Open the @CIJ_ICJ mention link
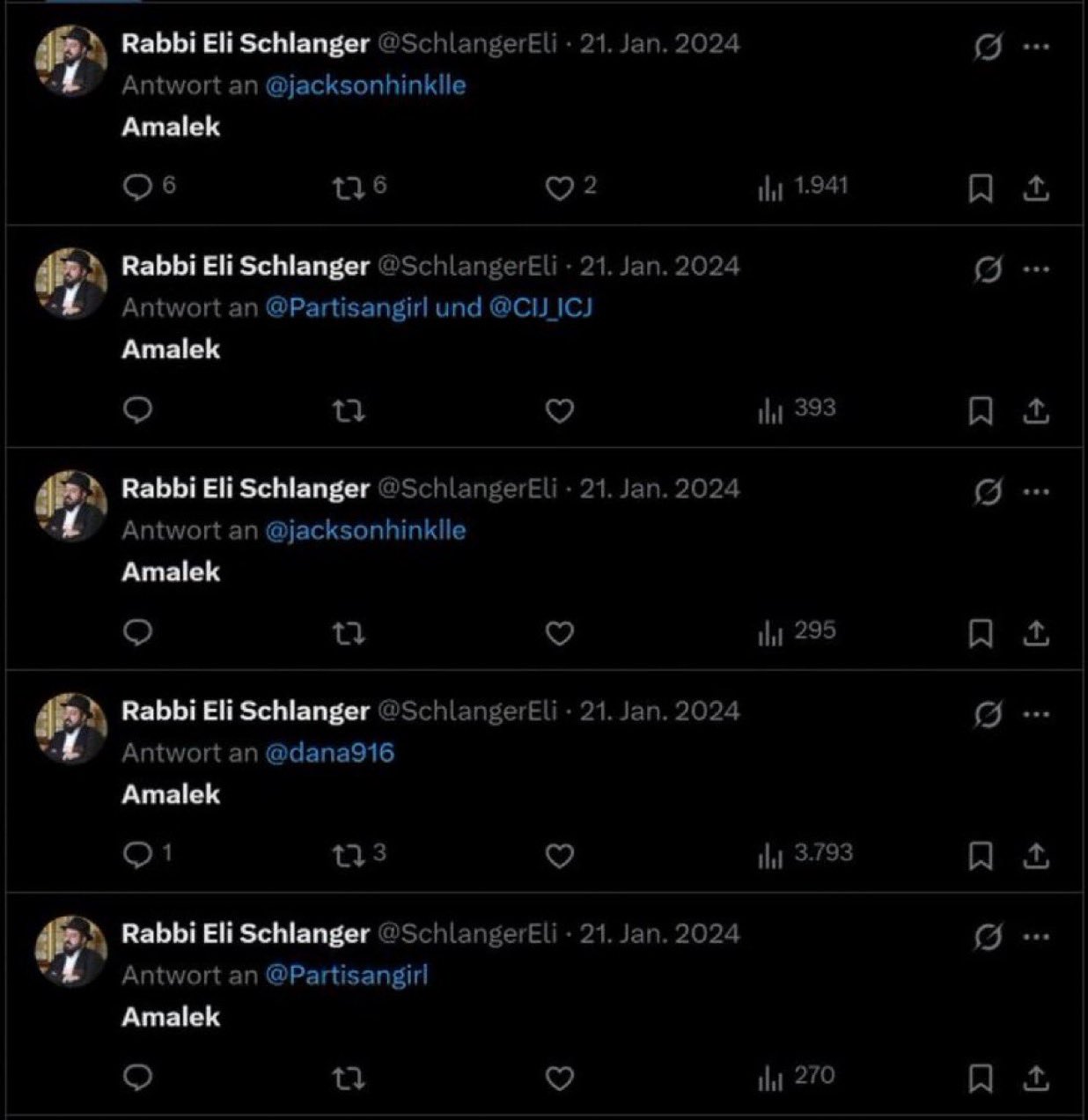Screen dimensions: 1088x1120 tap(540, 307)
